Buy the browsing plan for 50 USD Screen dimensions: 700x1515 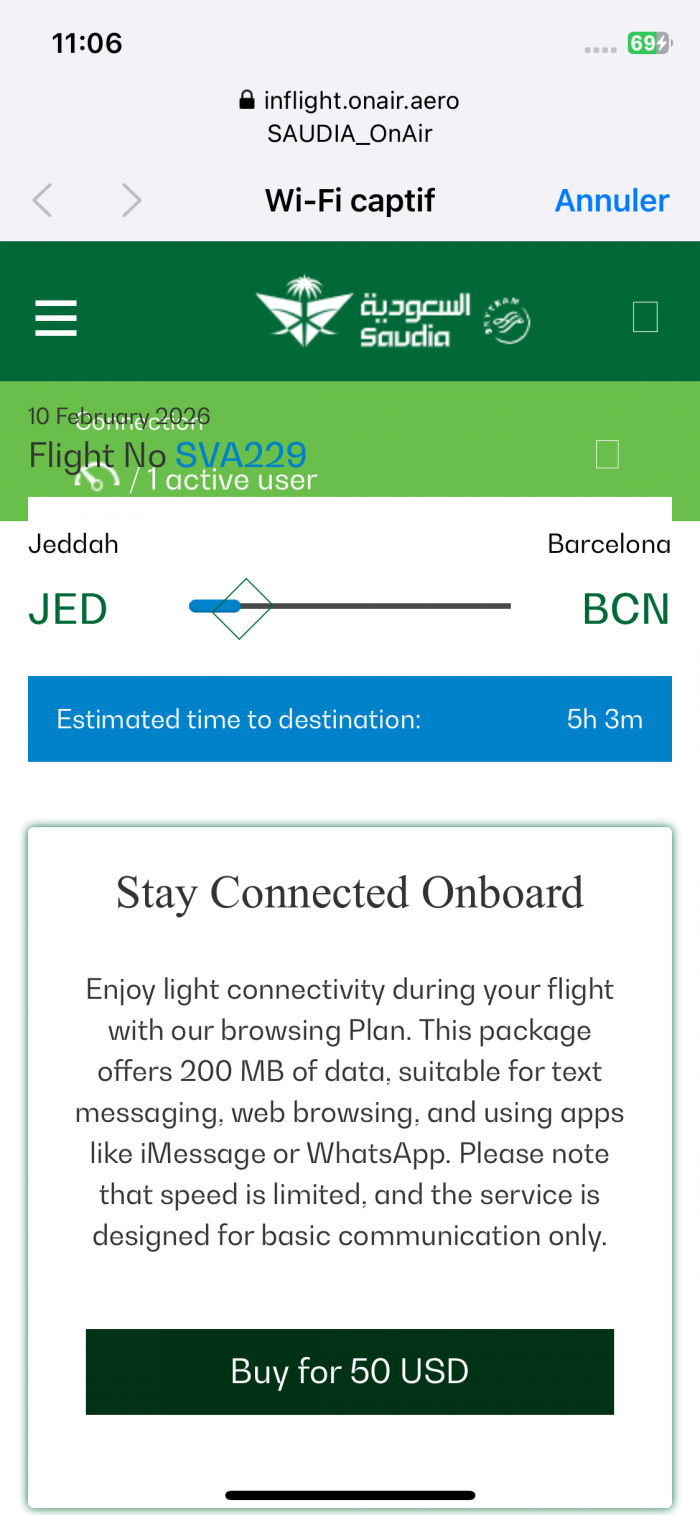[349, 1371]
